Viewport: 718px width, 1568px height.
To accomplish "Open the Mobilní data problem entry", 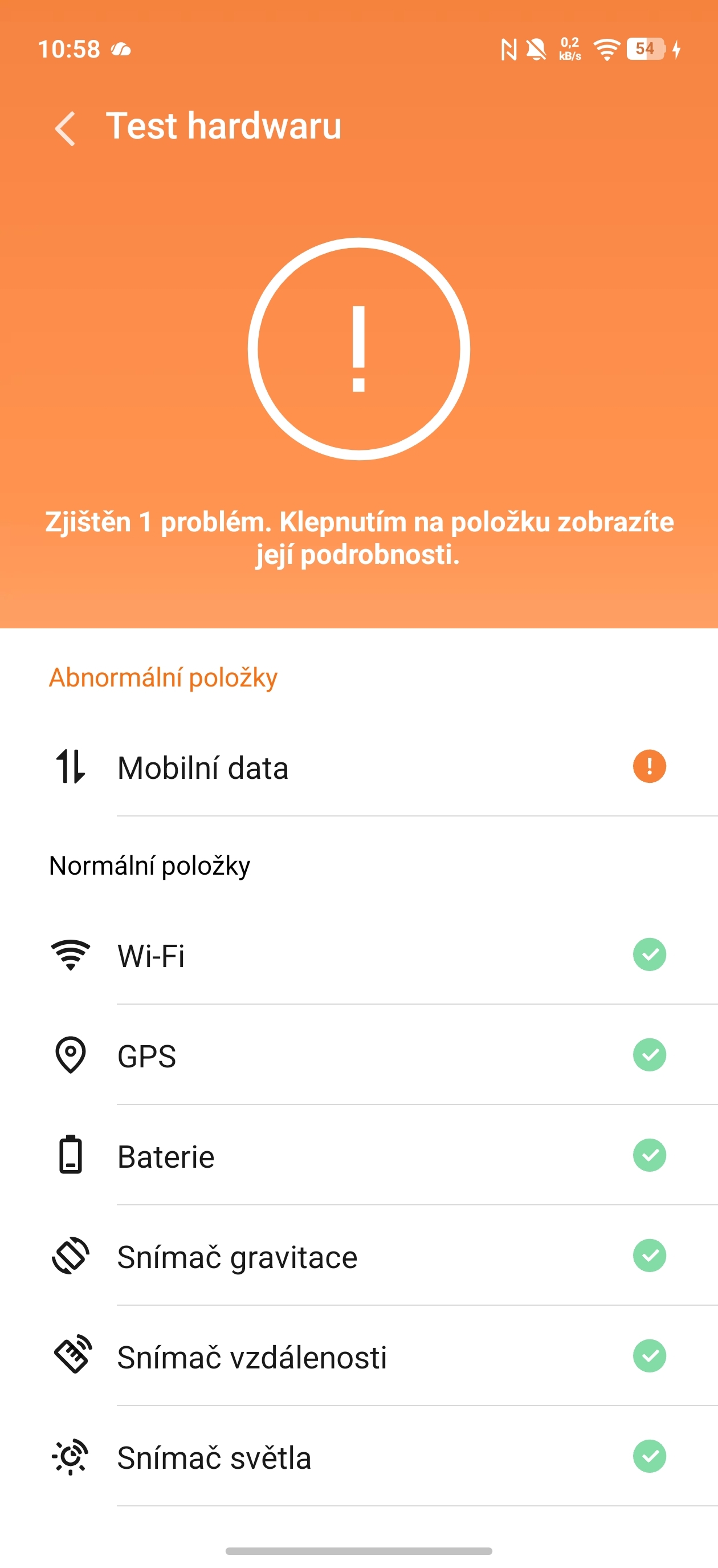I will pyautogui.click(x=359, y=766).
